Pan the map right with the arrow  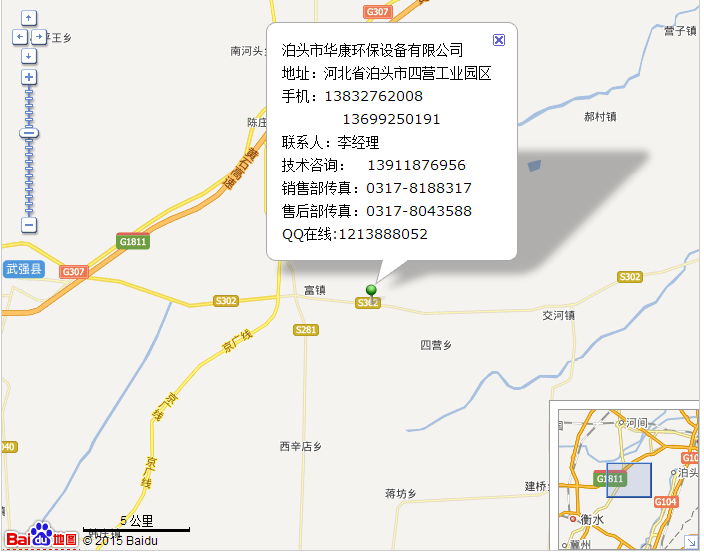pos(39,36)
